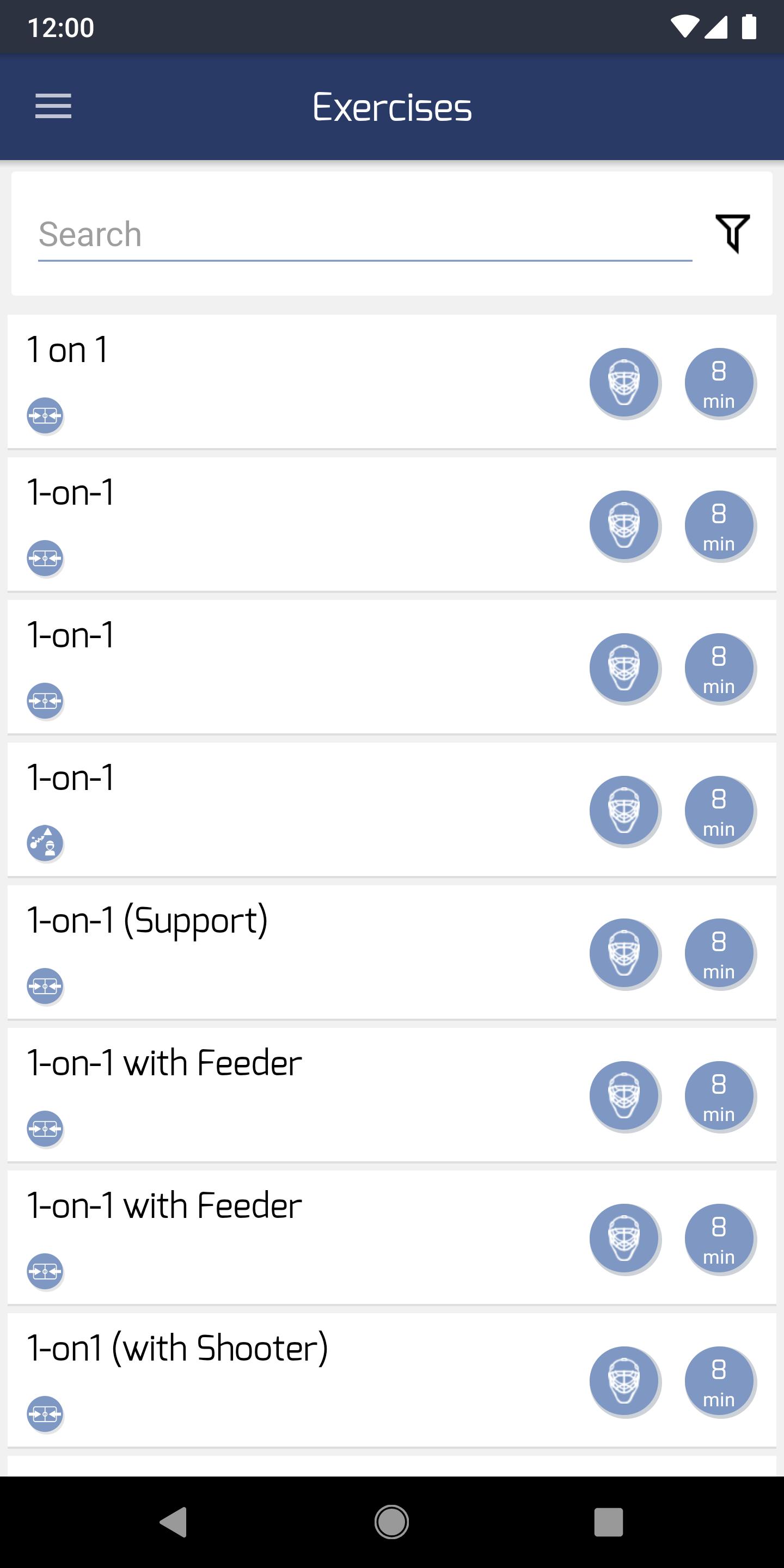The height and width of the screenshot is (1568, 784).
Task: Open the "1 on 1" exercise
Action: [292, 382]
